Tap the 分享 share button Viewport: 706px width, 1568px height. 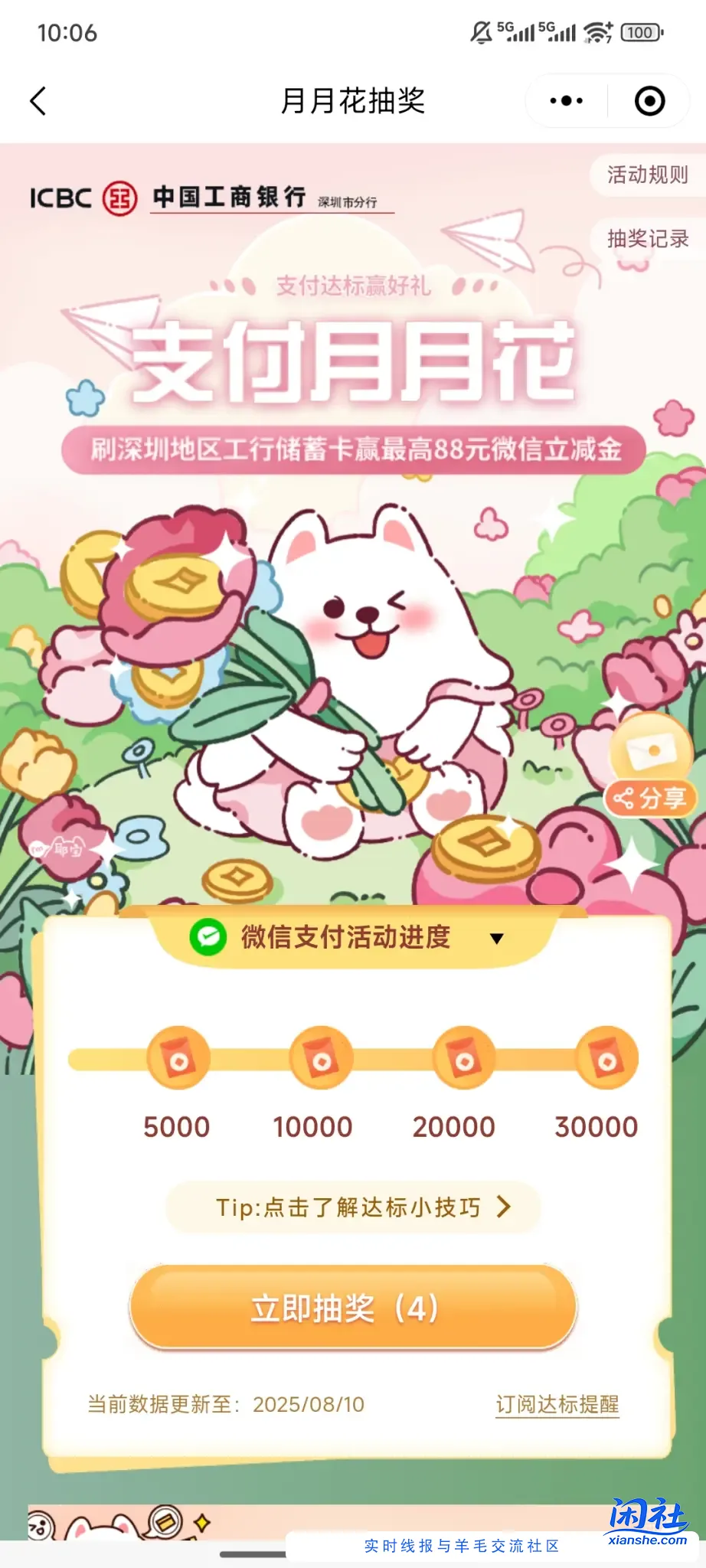tap(651, 799)
